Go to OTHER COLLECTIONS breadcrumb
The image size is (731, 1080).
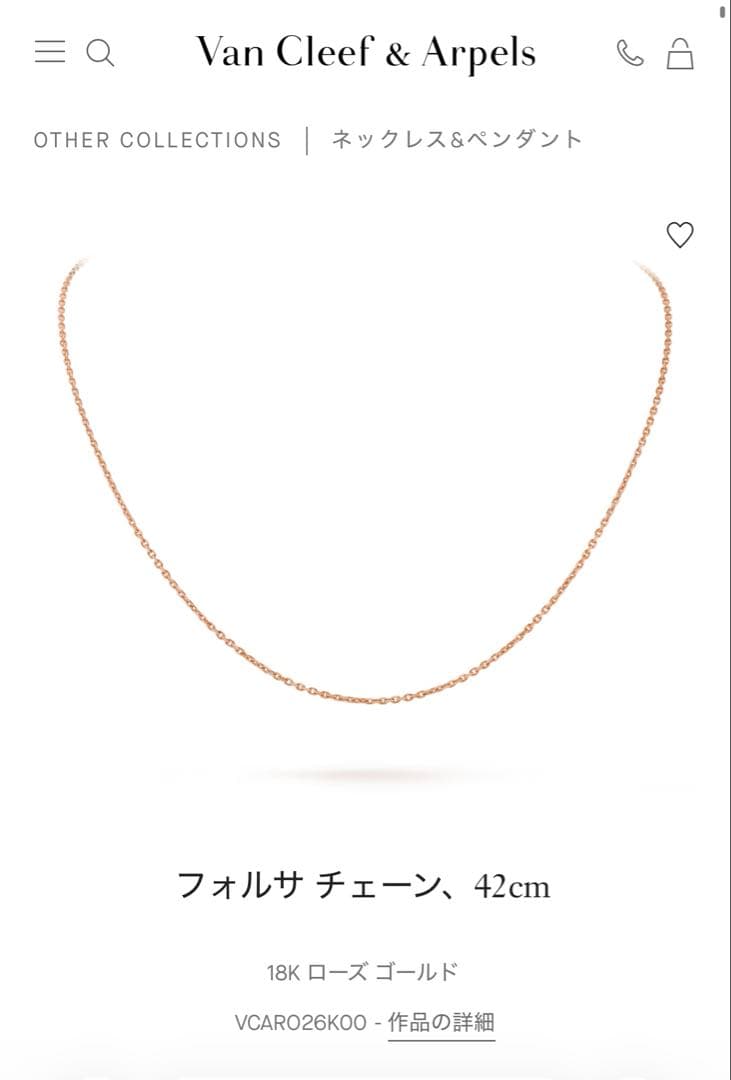pos(157,140)
